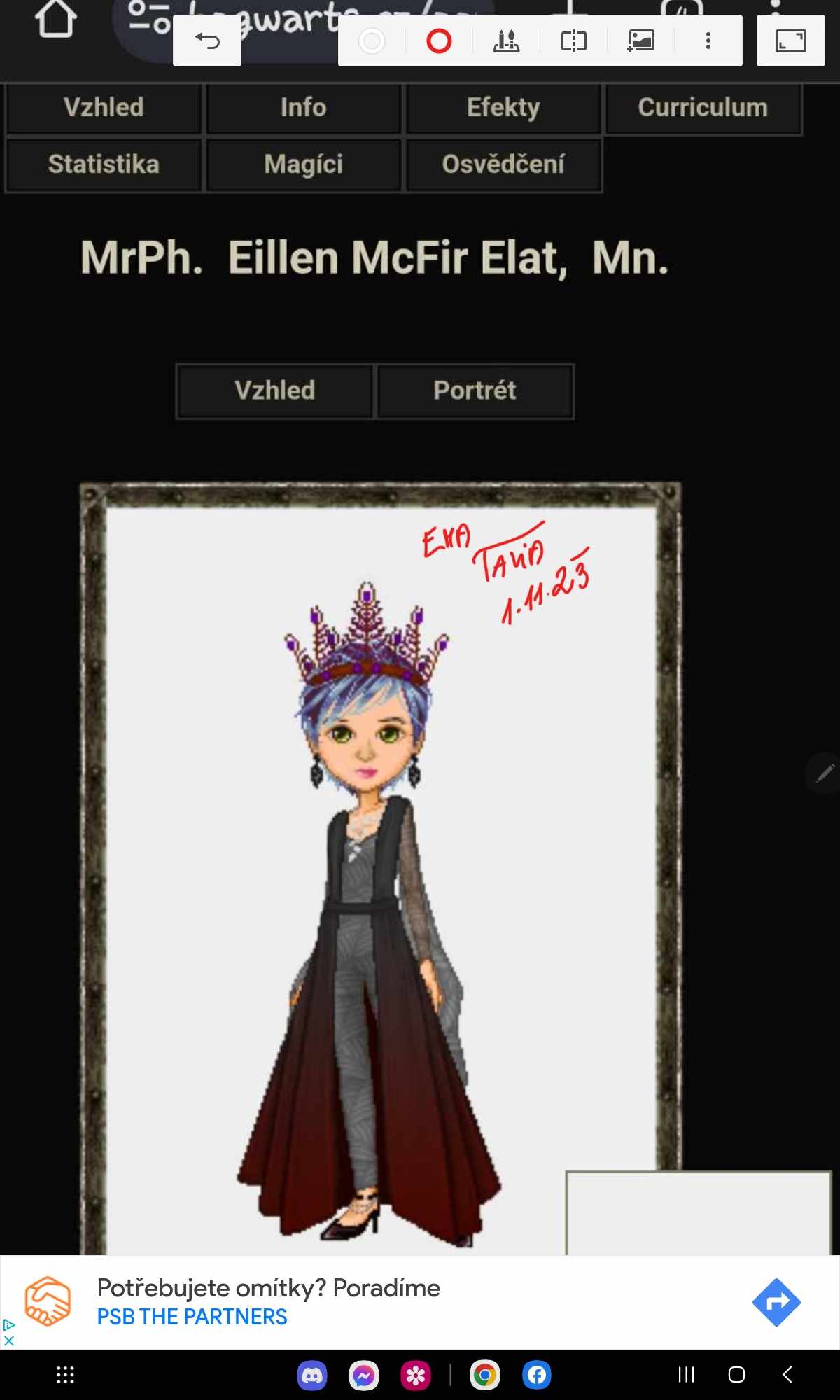Tap the fullscreen expand button

pos(791,41)
